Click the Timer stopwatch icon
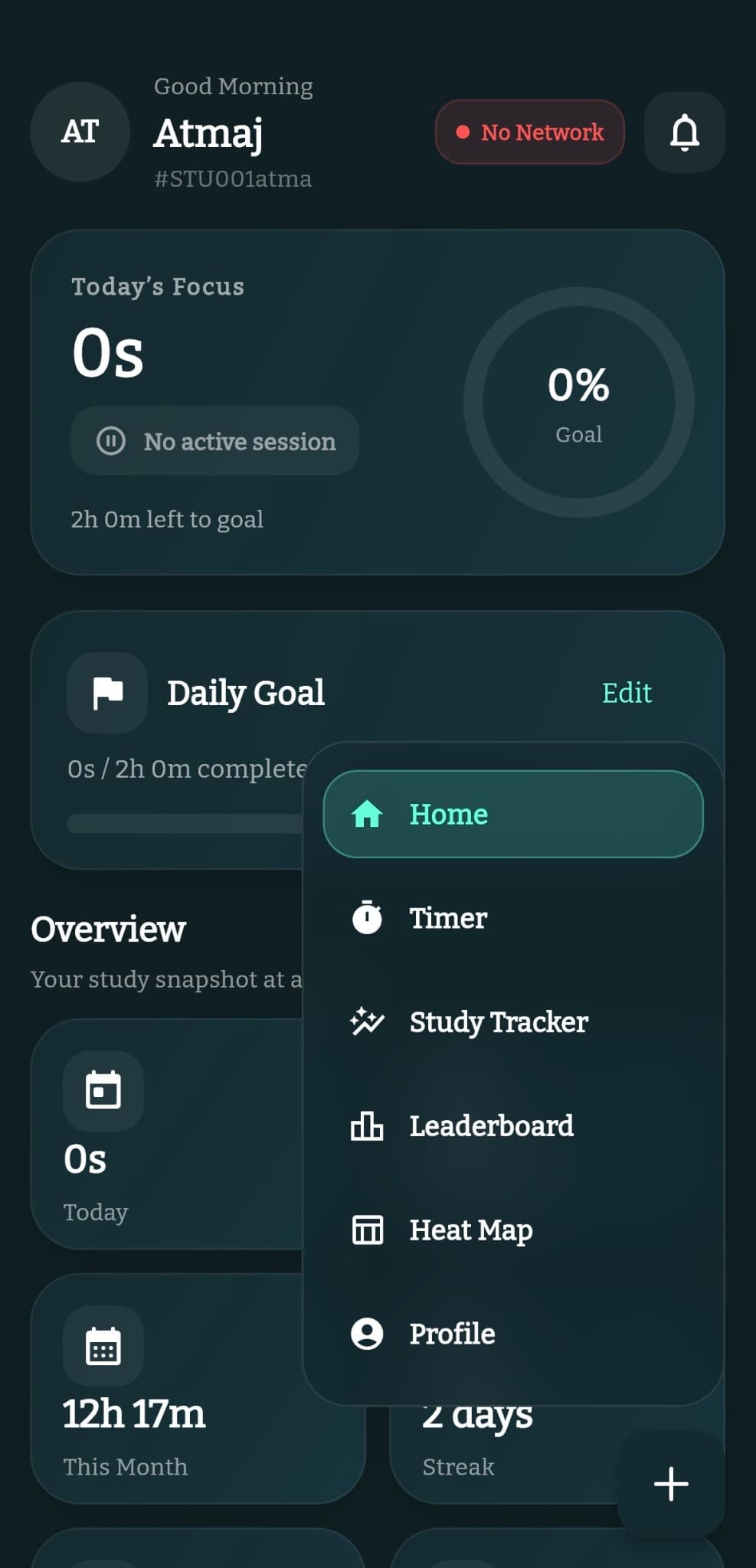Viewport: 756px width, 1568px height. click(x=367, y=918)
